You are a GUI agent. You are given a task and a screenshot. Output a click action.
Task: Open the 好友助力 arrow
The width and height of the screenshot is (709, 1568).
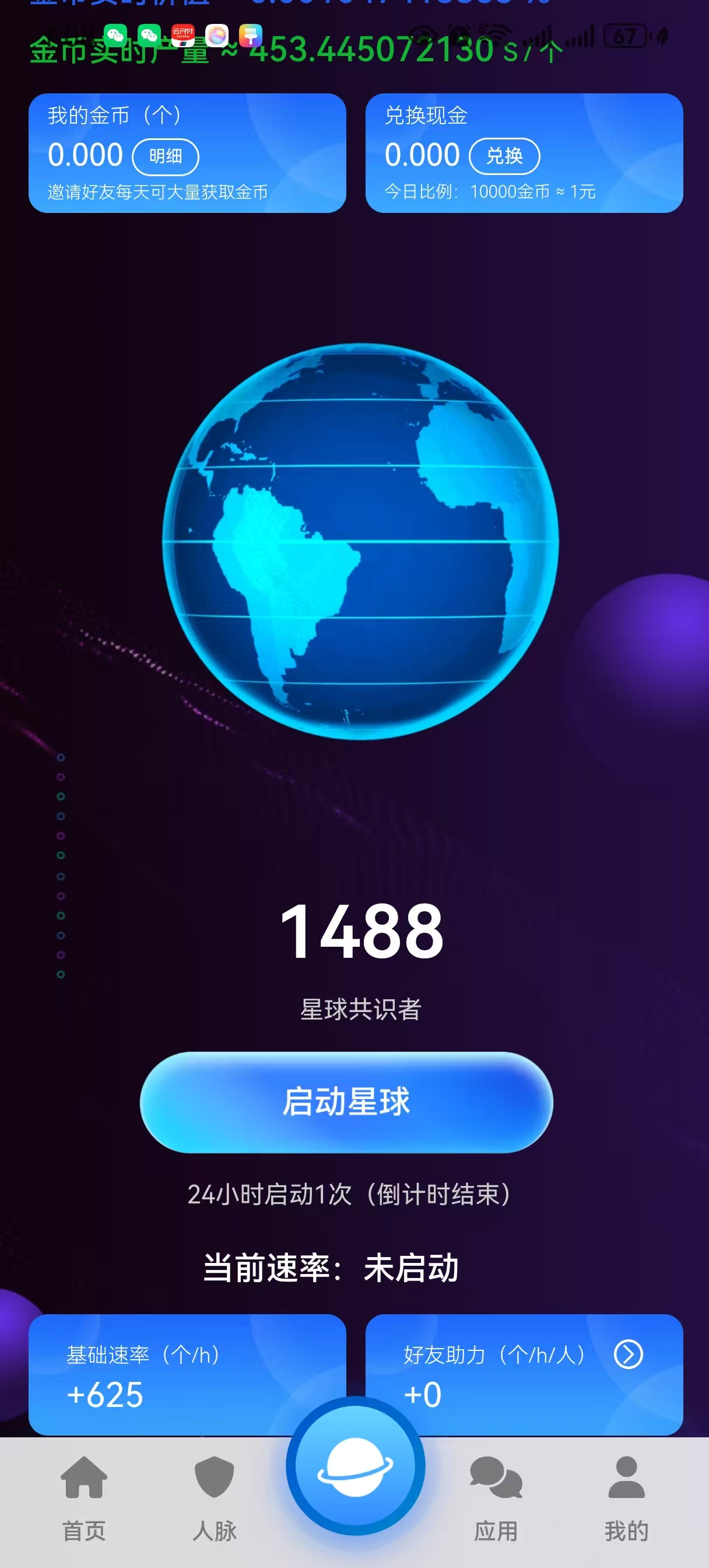tap(628, 1354)
